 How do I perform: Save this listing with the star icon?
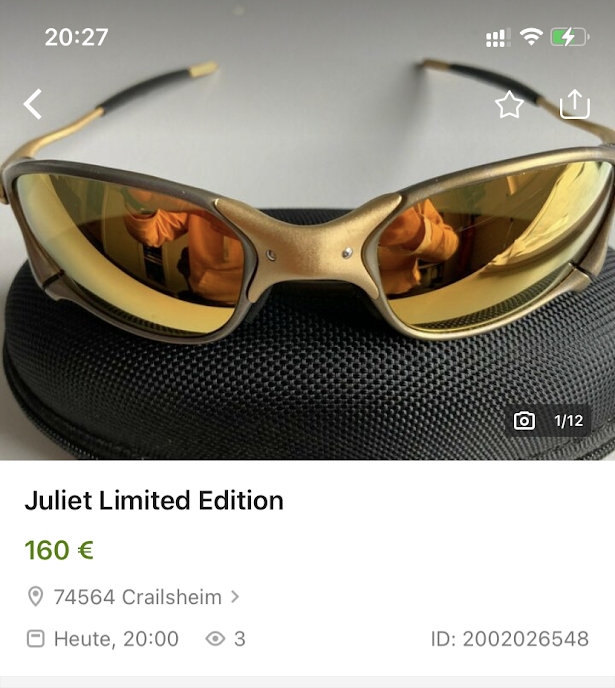510,105
